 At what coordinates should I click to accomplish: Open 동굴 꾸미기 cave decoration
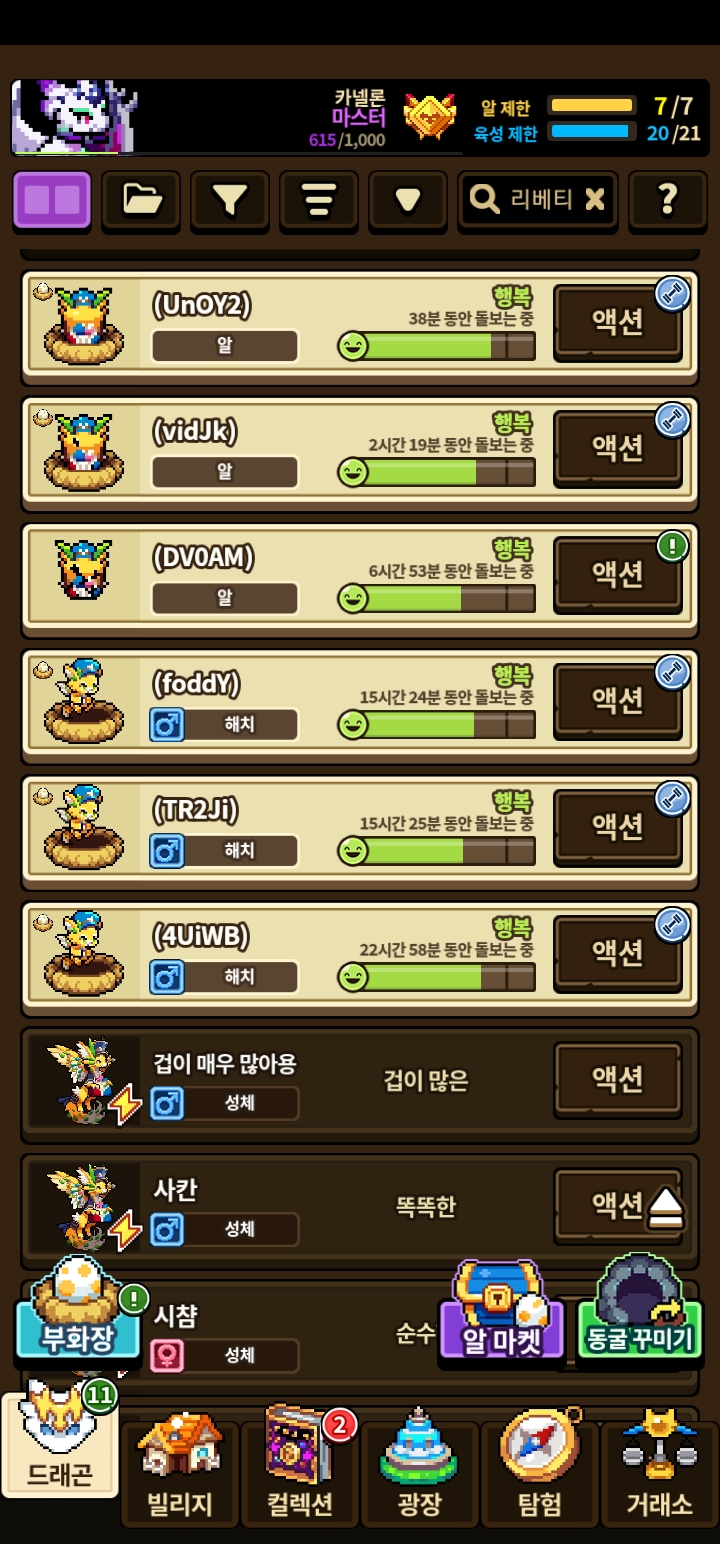[640, 1312]
